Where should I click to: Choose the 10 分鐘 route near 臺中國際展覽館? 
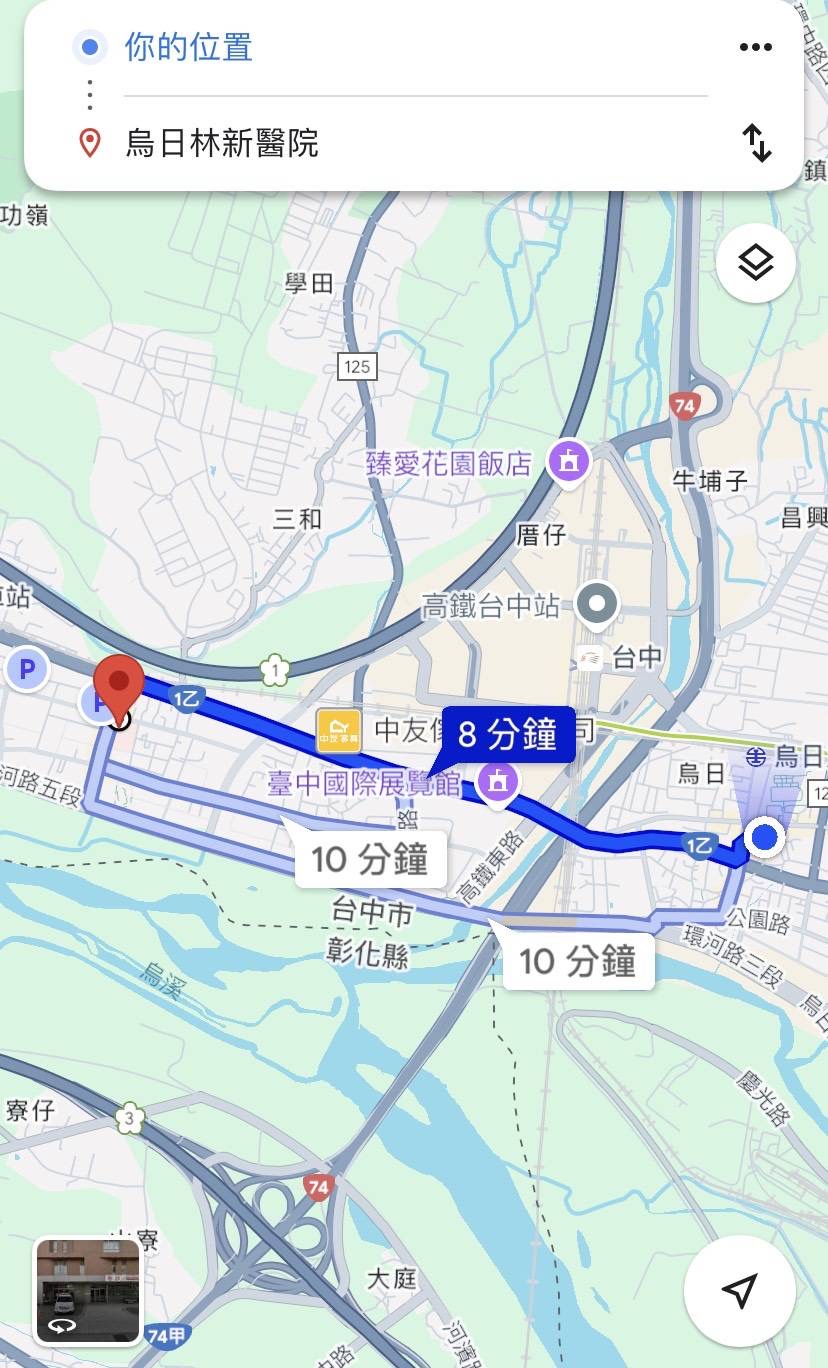[369, 858]
